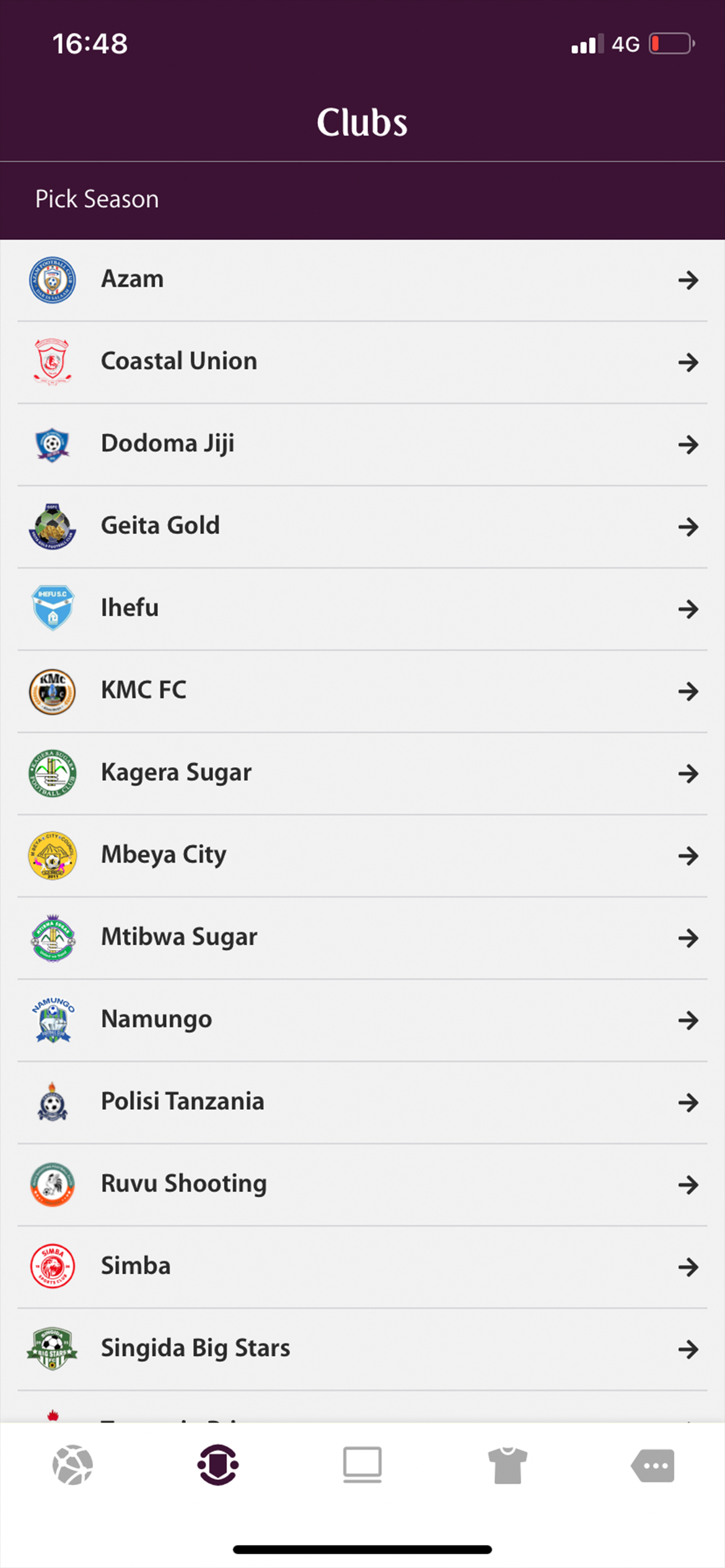View Coastal Union club details
This screenshot has height=1568, width=725.
pyautogui.click(x=362, y=362)
